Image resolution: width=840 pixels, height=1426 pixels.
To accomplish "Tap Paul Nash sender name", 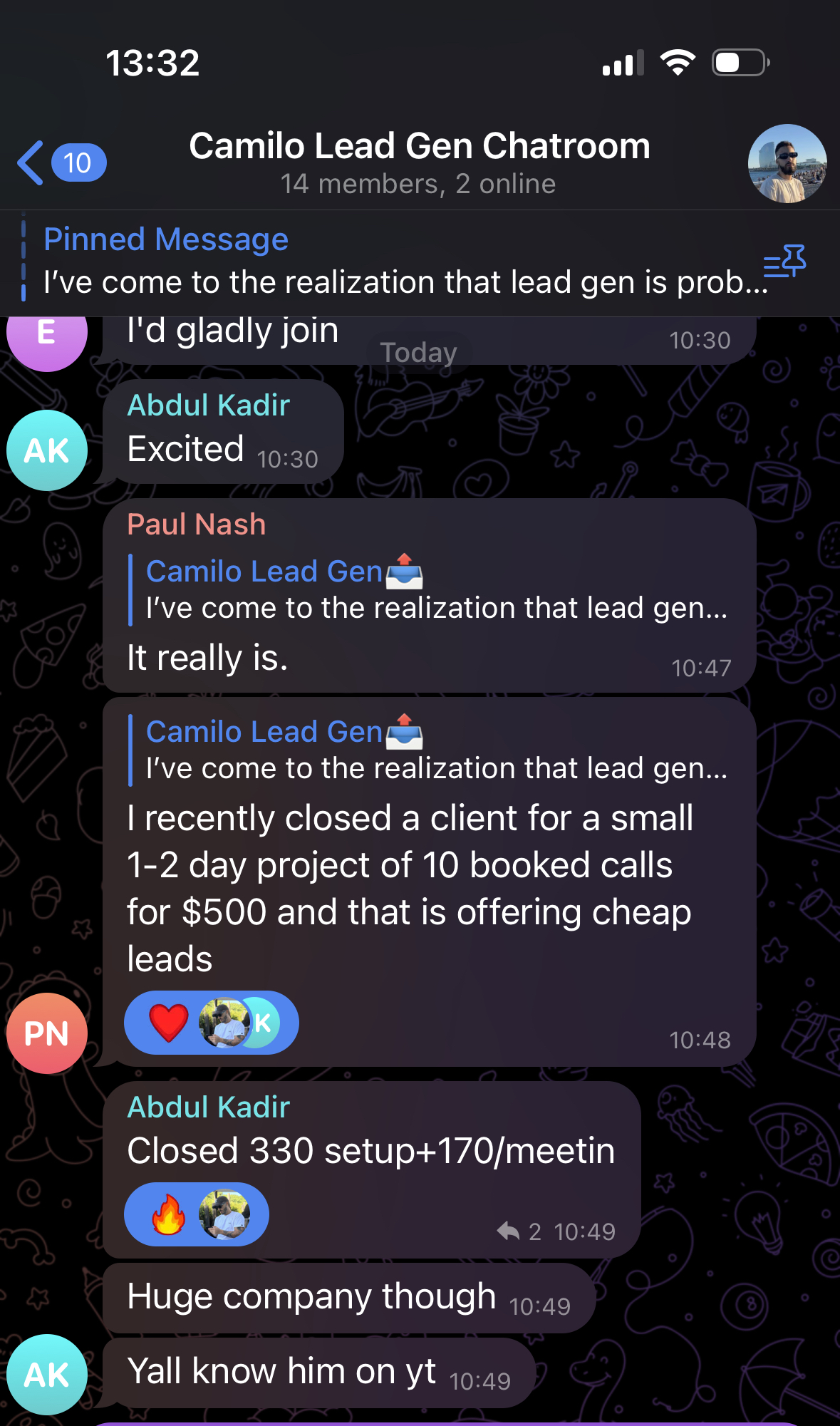I will [x=196, y=524].
